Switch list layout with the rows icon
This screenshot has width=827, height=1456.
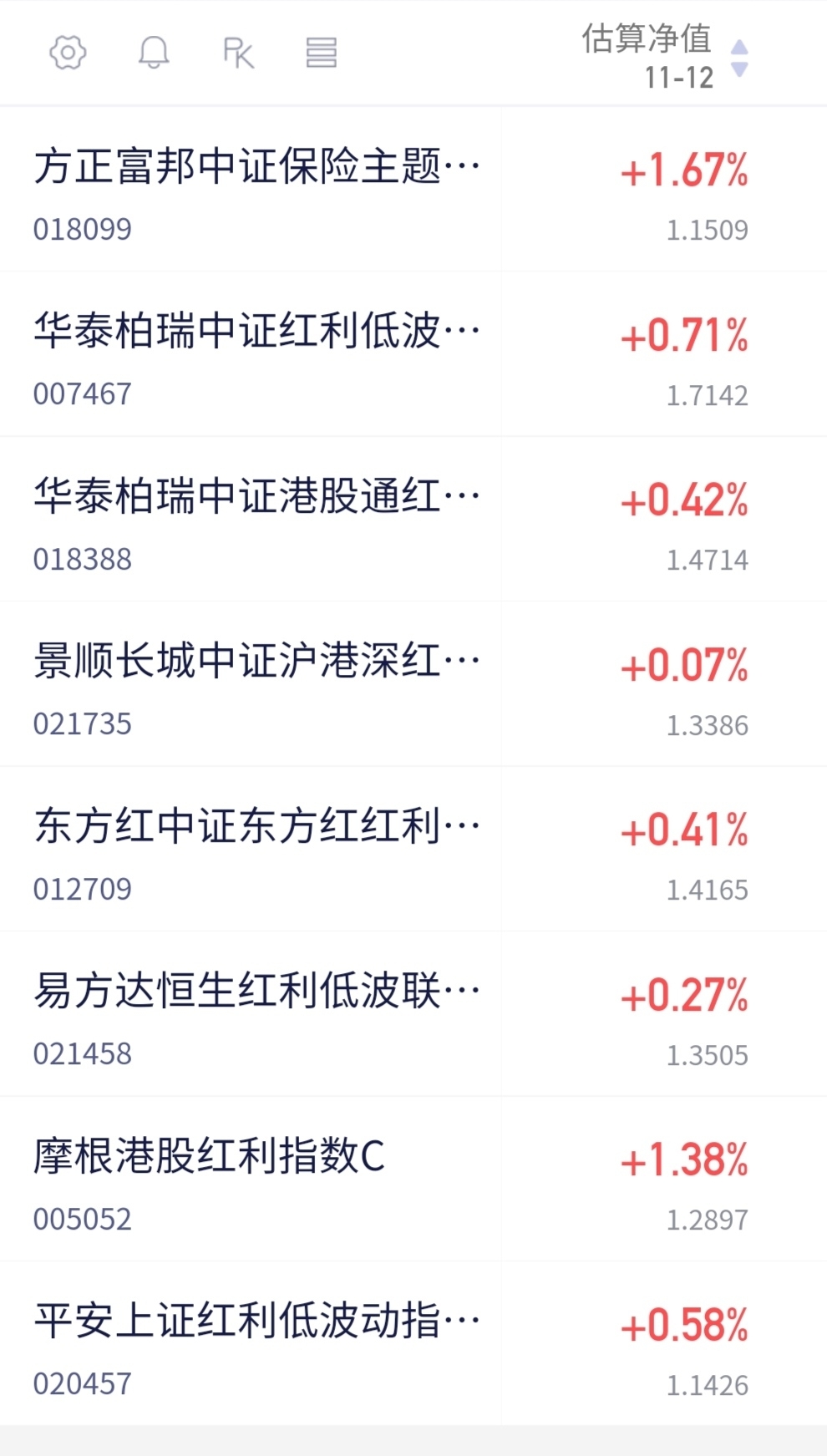tap(321, 53)
